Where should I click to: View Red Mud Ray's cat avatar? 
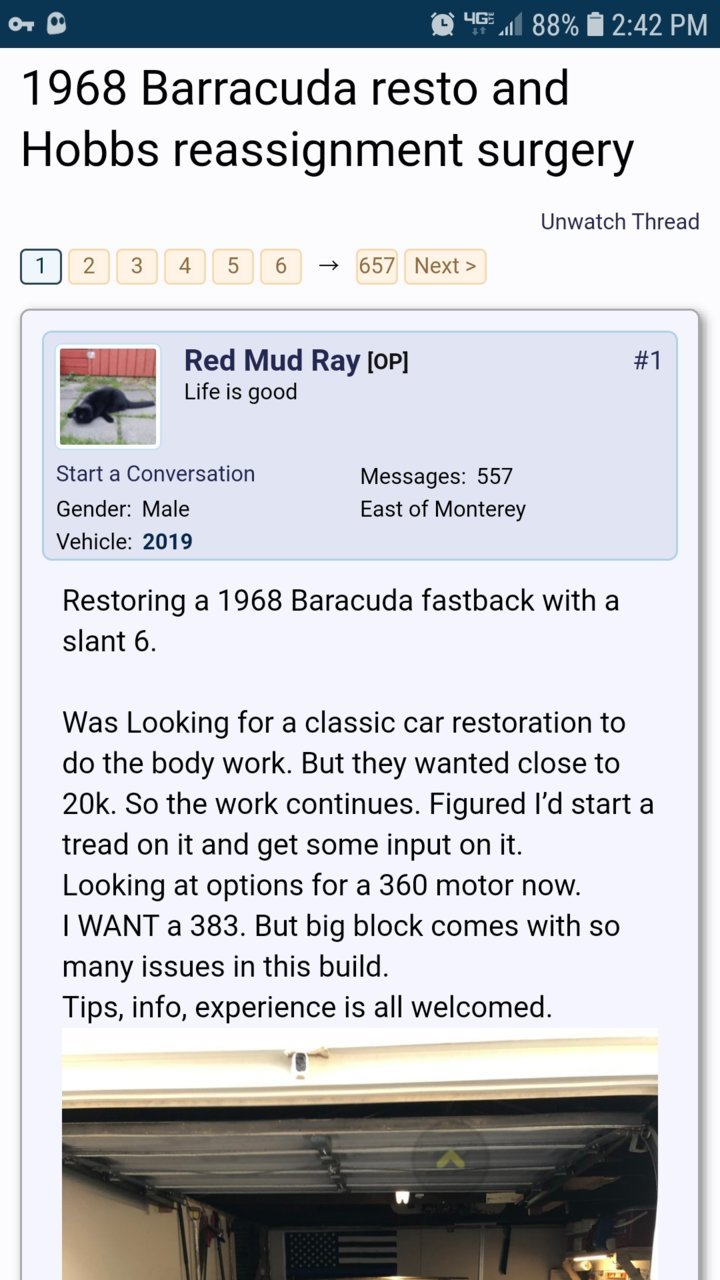click(x=108, y=396)
